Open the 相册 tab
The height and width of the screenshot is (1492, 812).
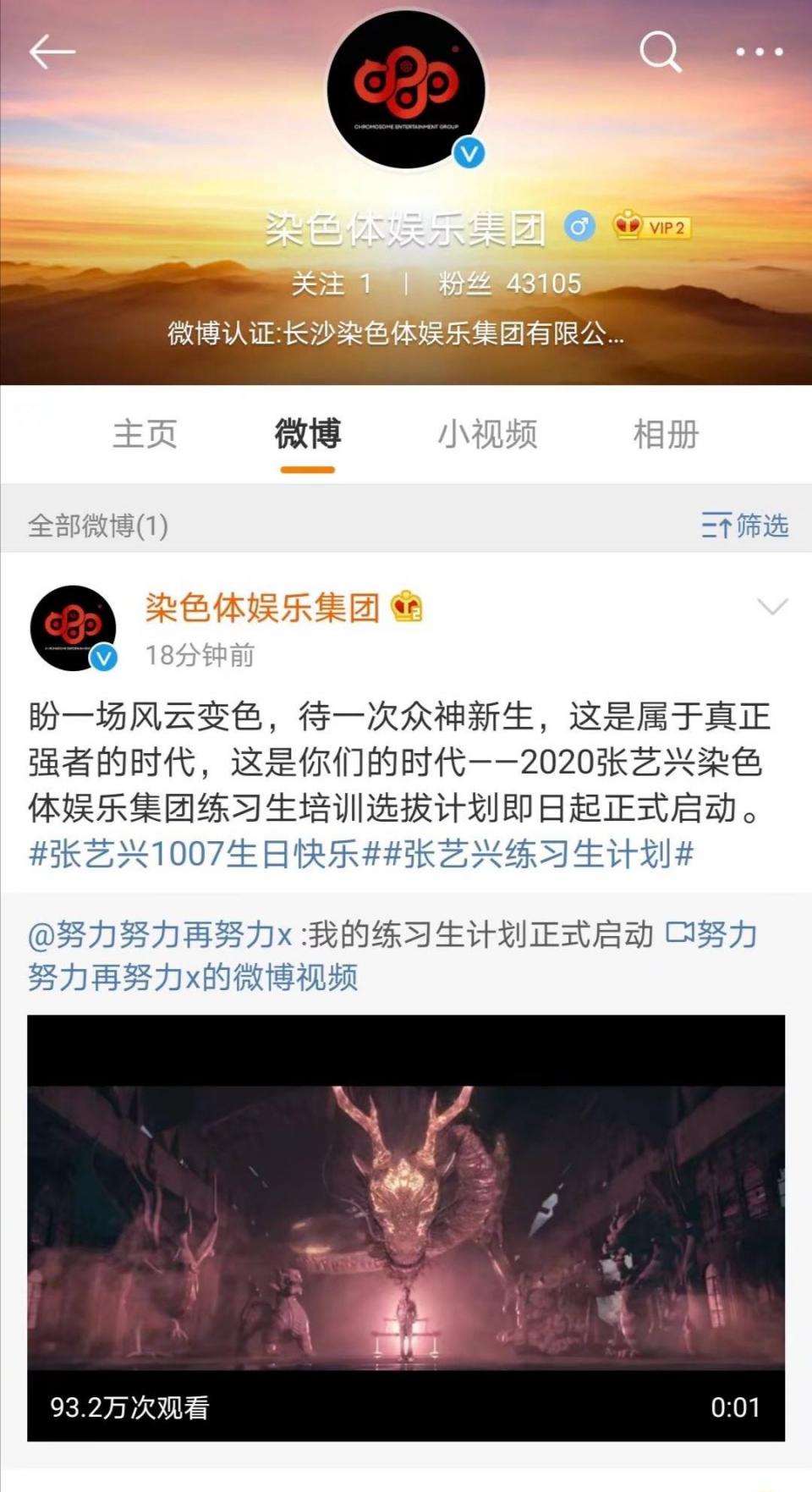[x=666, y=434]
